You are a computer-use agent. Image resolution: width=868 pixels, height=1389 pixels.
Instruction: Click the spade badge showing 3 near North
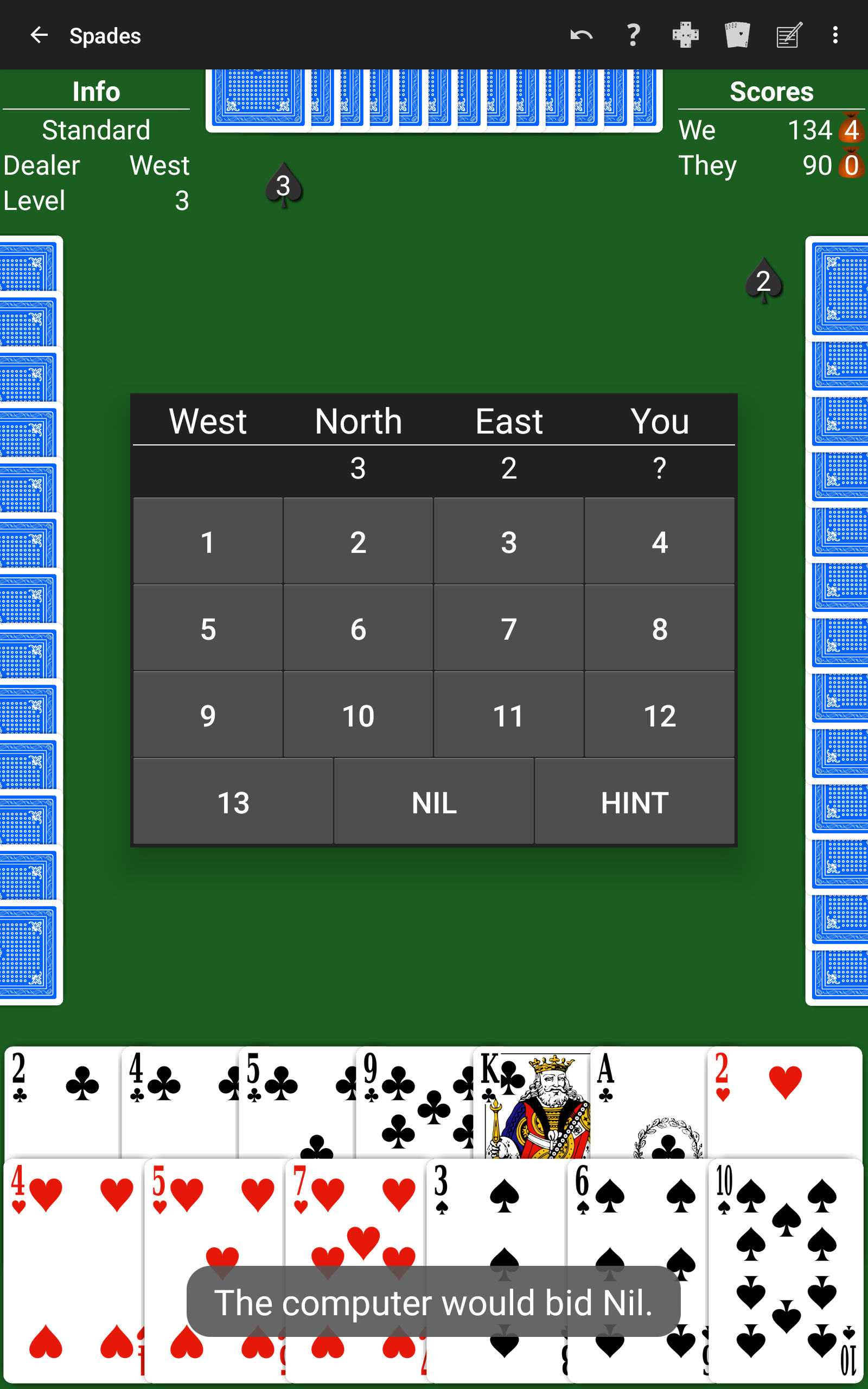(x=283, y=186)
